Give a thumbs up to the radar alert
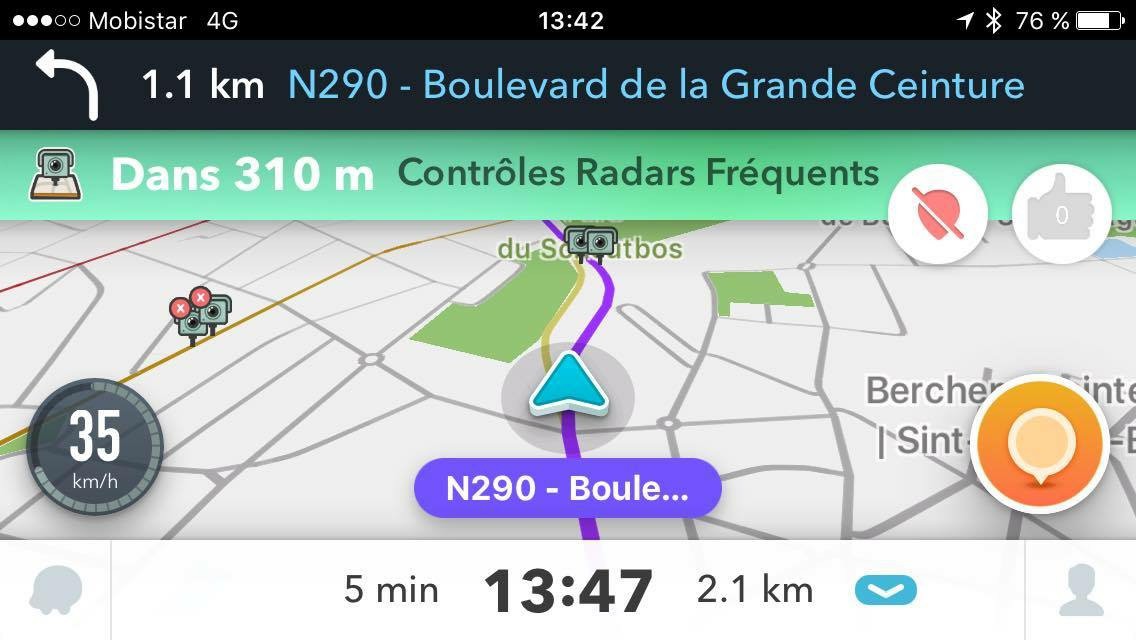Image resolution: width=1136 pixels, height=640 pixels. tap(1061, 214)
